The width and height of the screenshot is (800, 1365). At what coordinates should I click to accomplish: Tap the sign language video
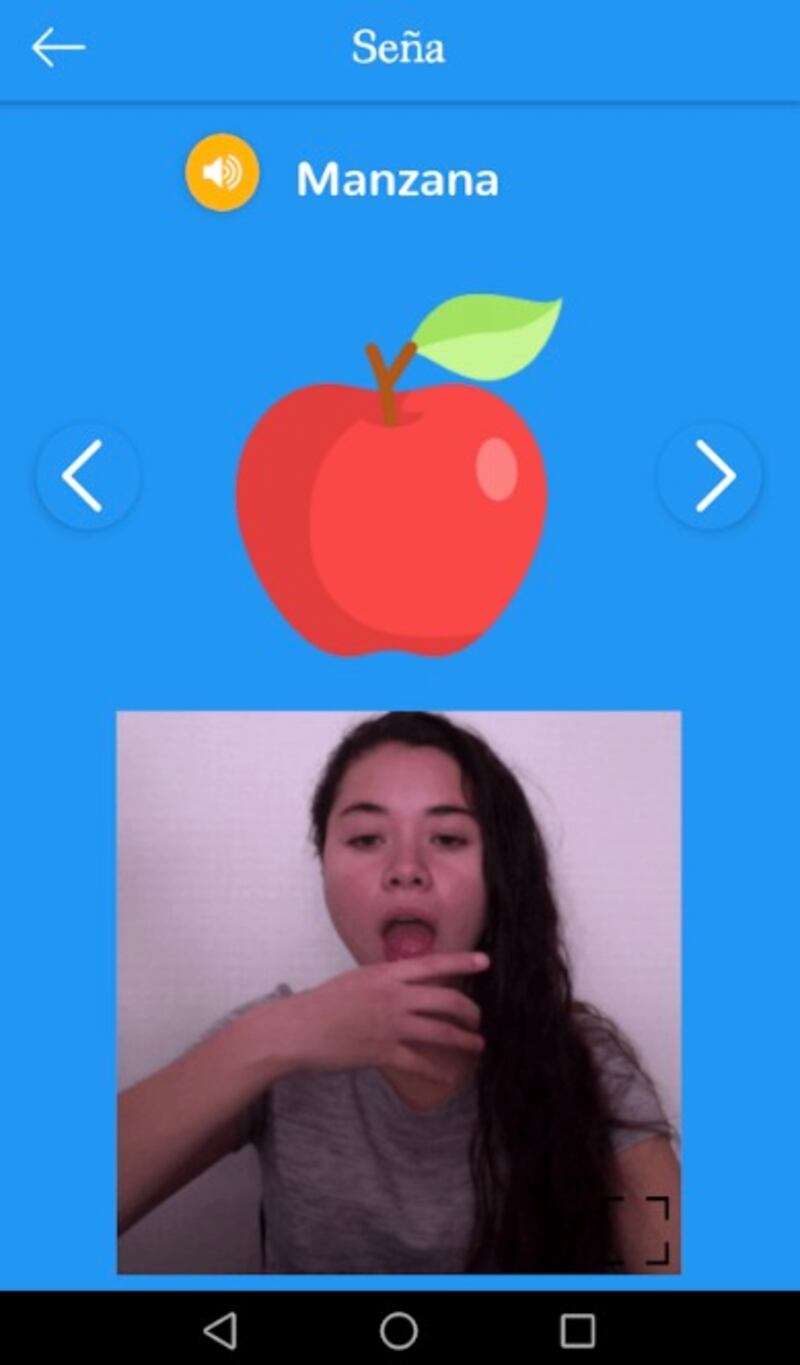(398, 990)
